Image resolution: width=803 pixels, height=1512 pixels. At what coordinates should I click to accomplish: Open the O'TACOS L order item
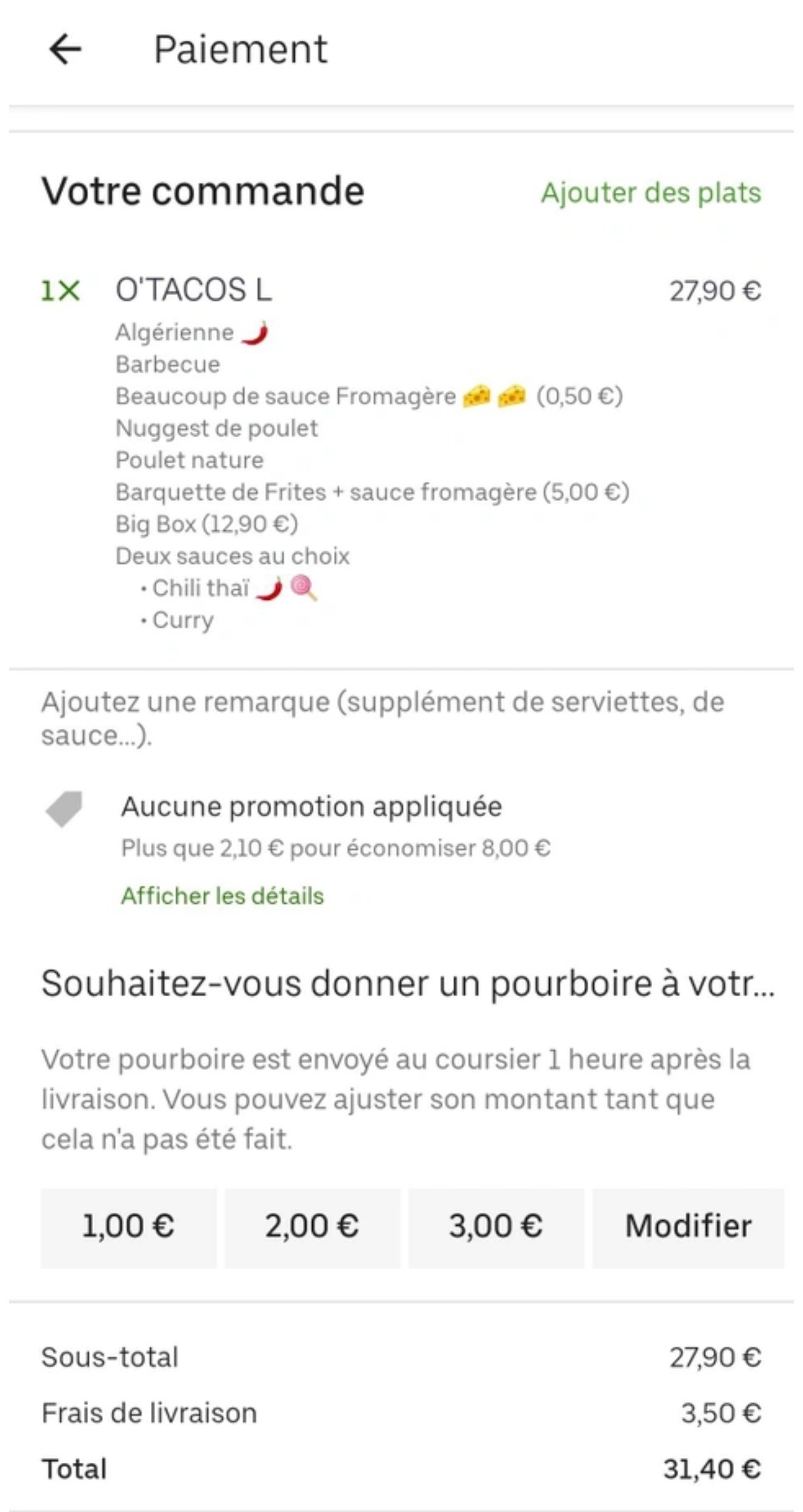(193, 290)
